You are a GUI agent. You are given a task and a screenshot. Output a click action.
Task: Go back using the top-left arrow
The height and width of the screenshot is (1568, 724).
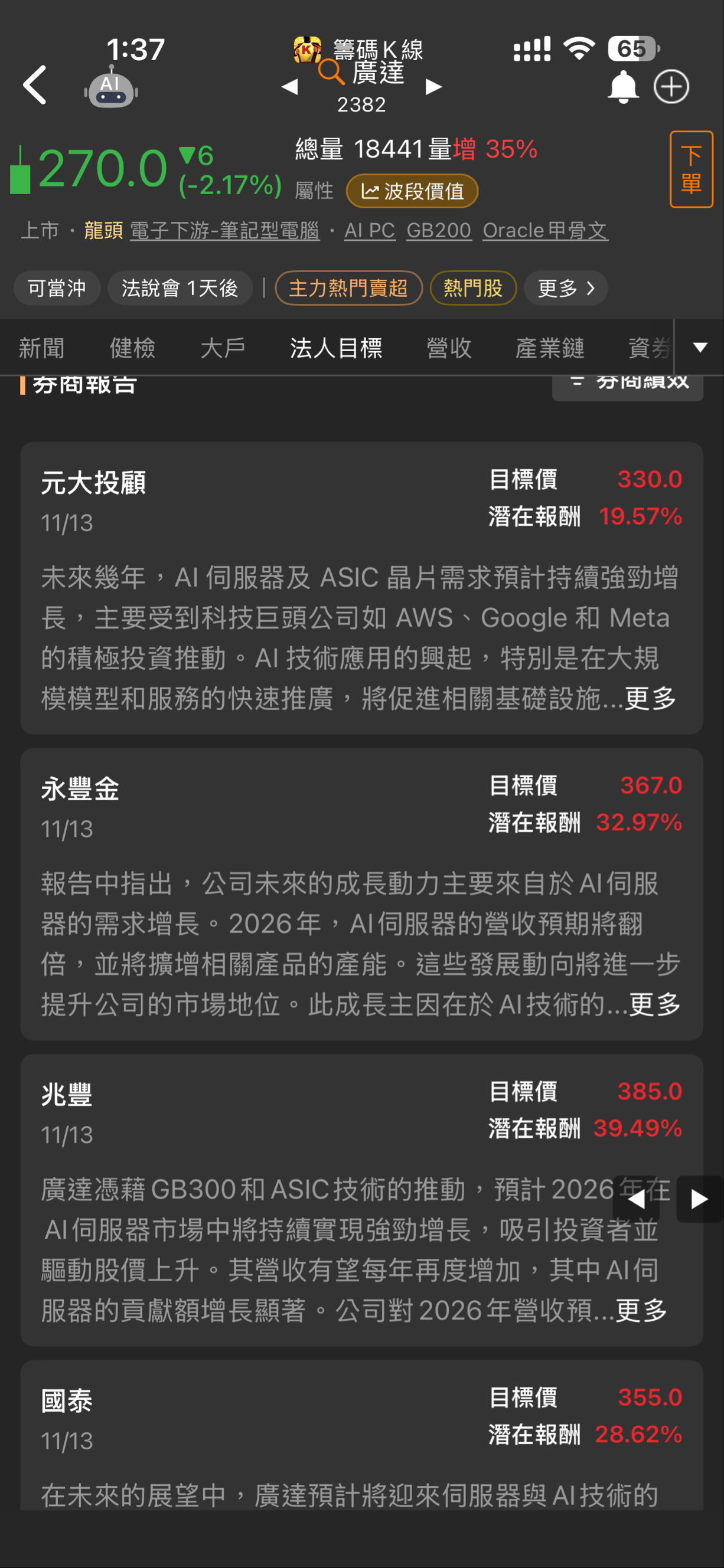[35, 85]
